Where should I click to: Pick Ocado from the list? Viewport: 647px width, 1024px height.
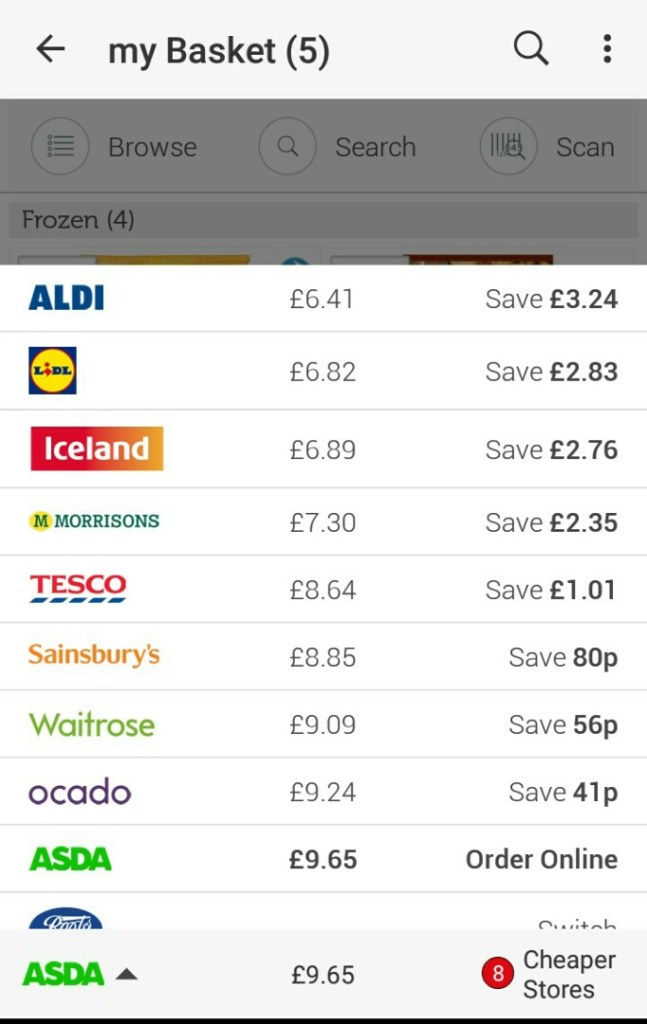coord(323,792)
